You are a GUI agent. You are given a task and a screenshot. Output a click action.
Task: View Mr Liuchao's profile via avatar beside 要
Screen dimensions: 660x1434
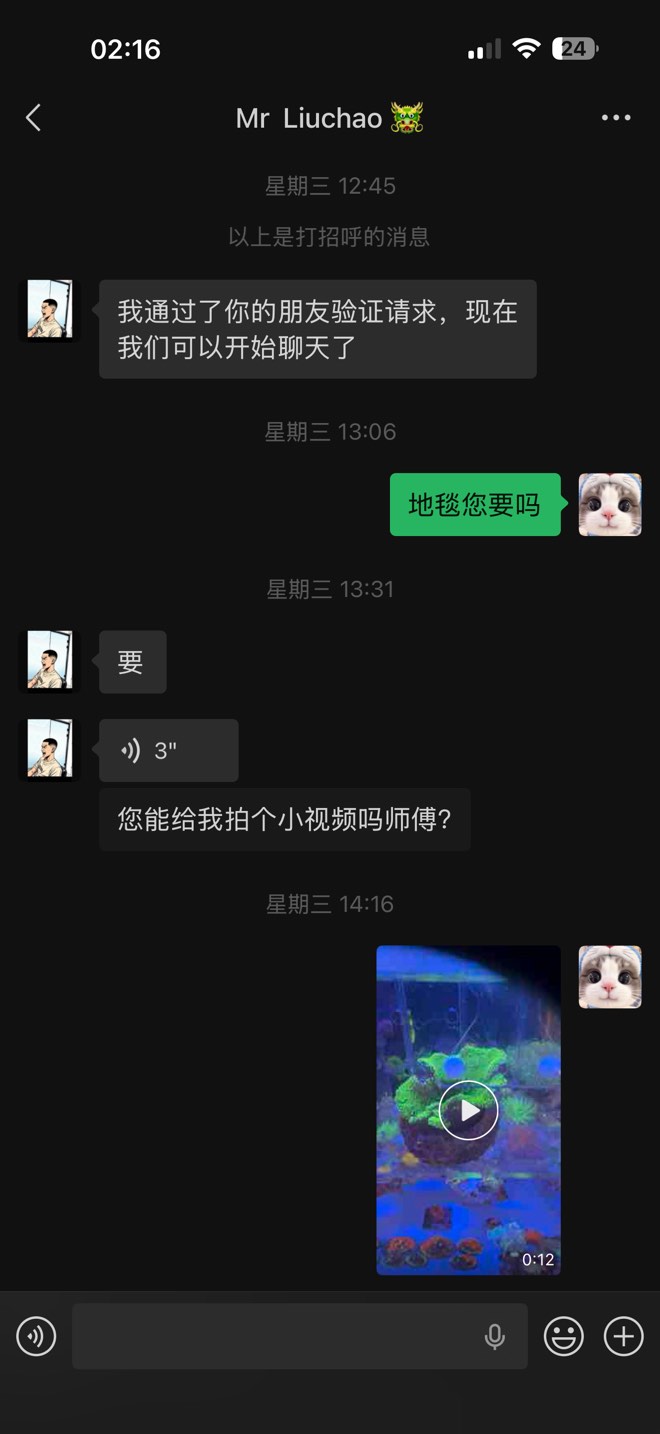[50, 661]
